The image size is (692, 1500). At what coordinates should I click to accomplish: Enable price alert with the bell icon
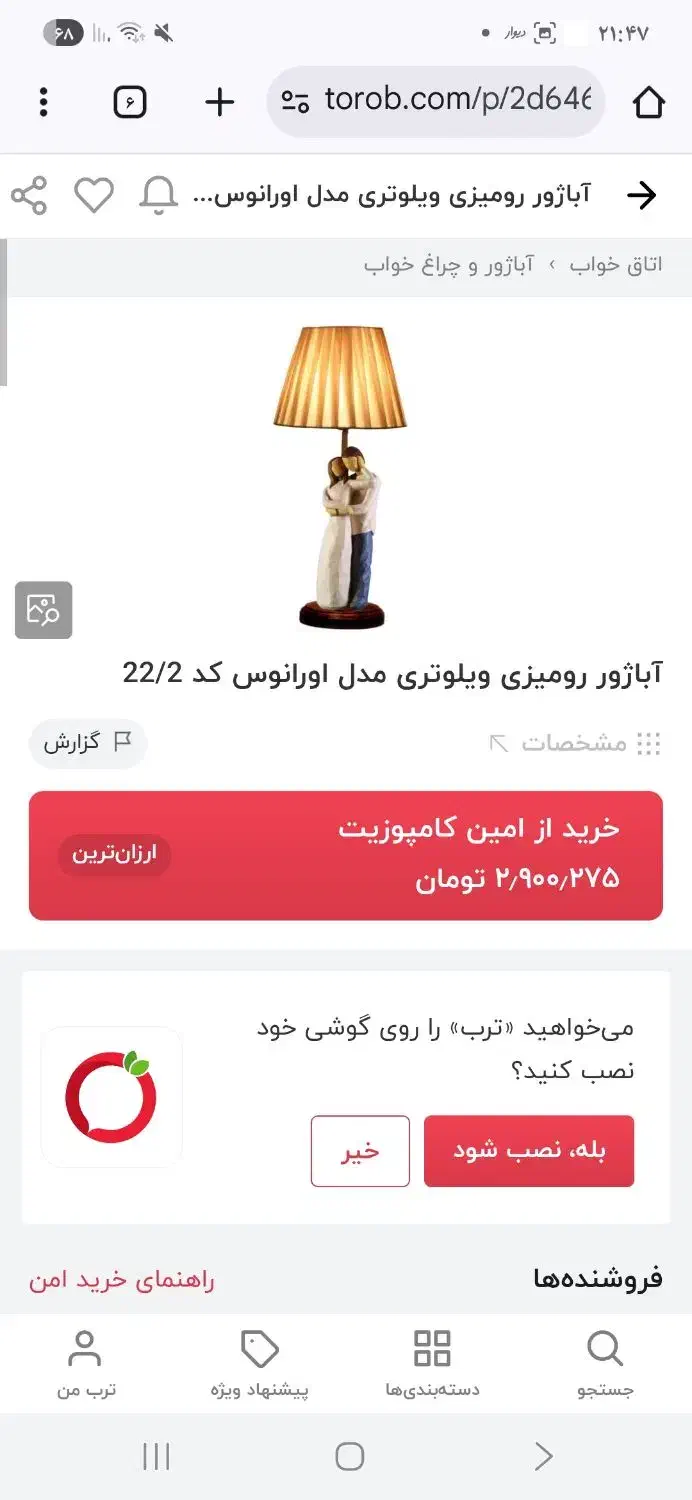click(158, 195)
